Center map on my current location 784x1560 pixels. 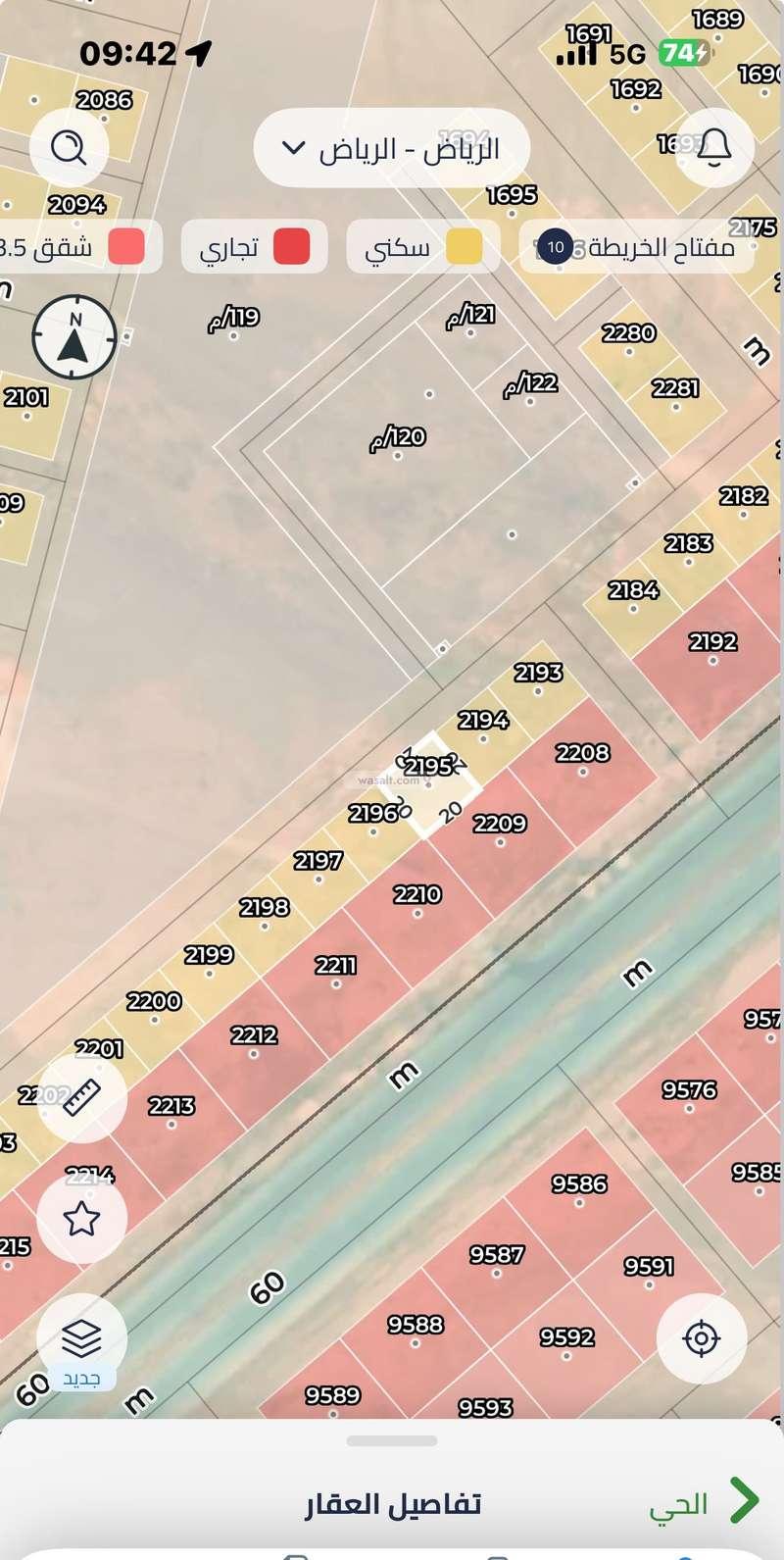click(702, 1338)
